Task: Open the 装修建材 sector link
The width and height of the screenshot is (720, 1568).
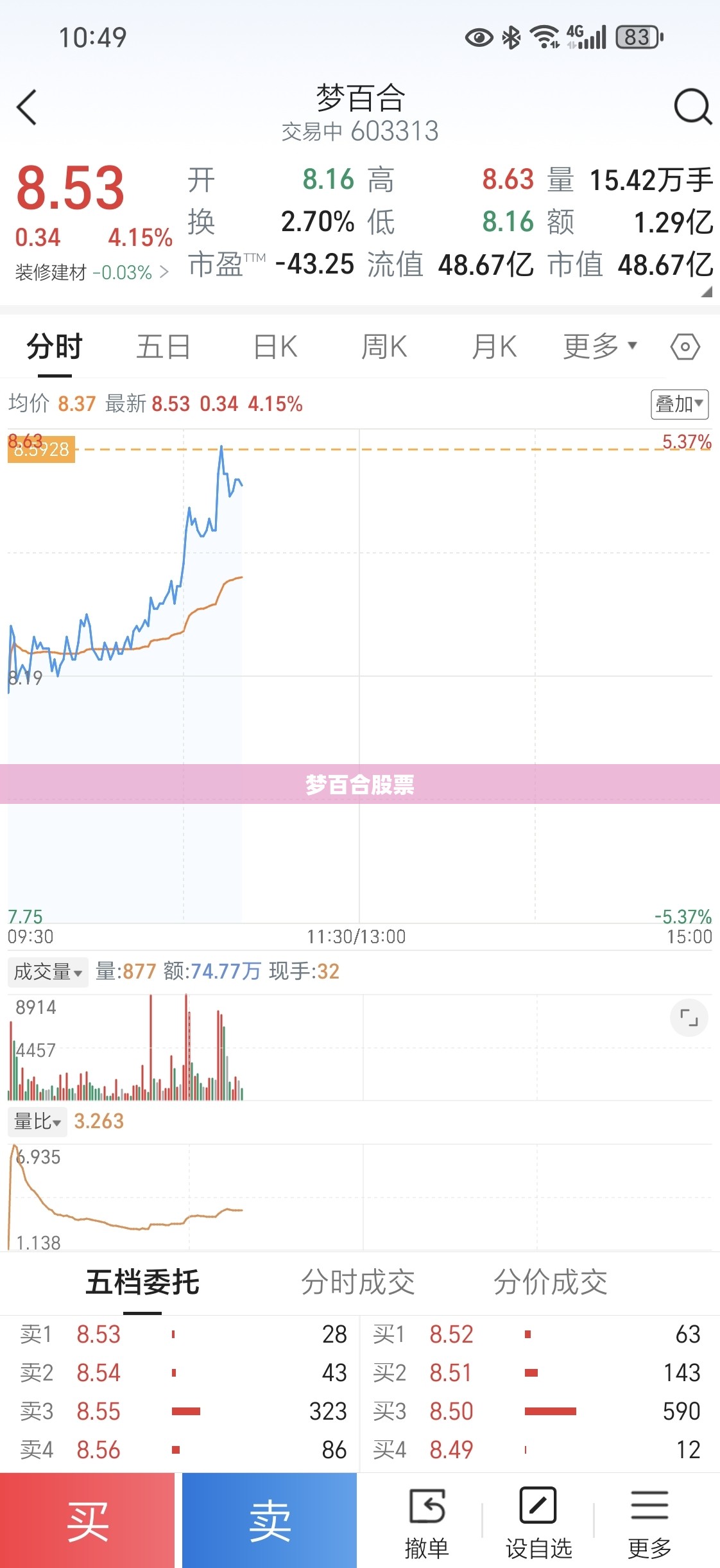Action: 92,272
